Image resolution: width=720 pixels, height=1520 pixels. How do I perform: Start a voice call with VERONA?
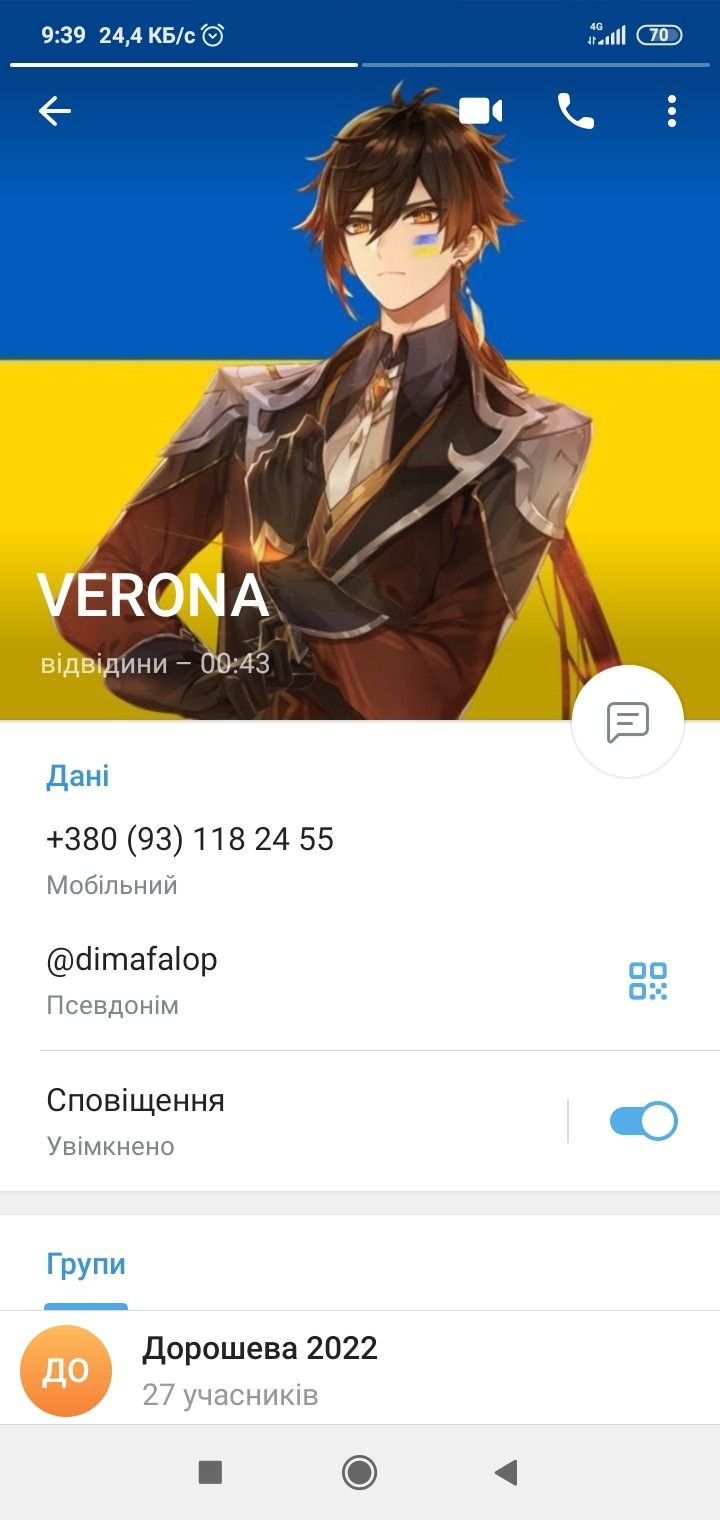click(575, 111)
